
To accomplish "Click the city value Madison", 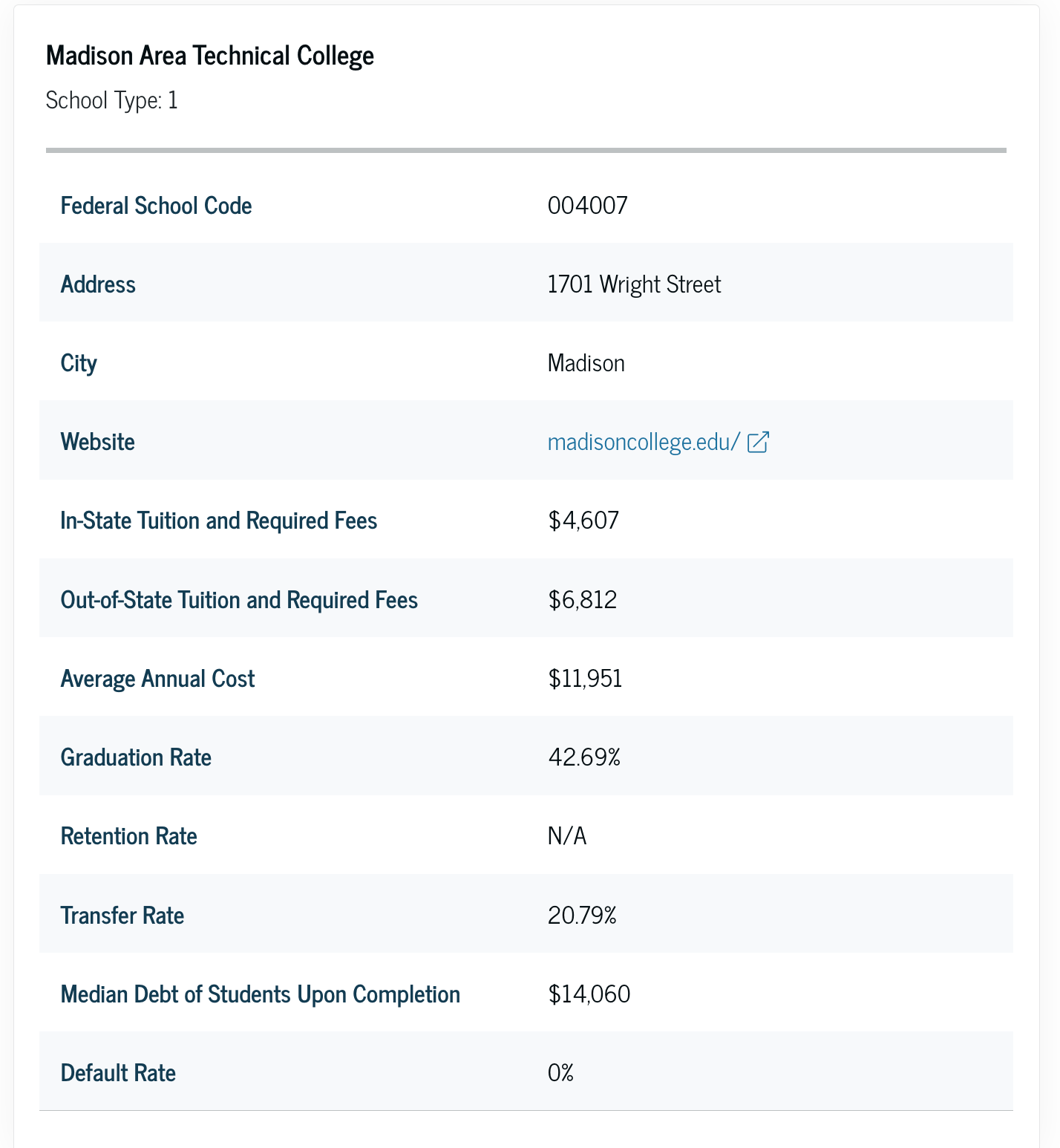I will pos(586,362).
